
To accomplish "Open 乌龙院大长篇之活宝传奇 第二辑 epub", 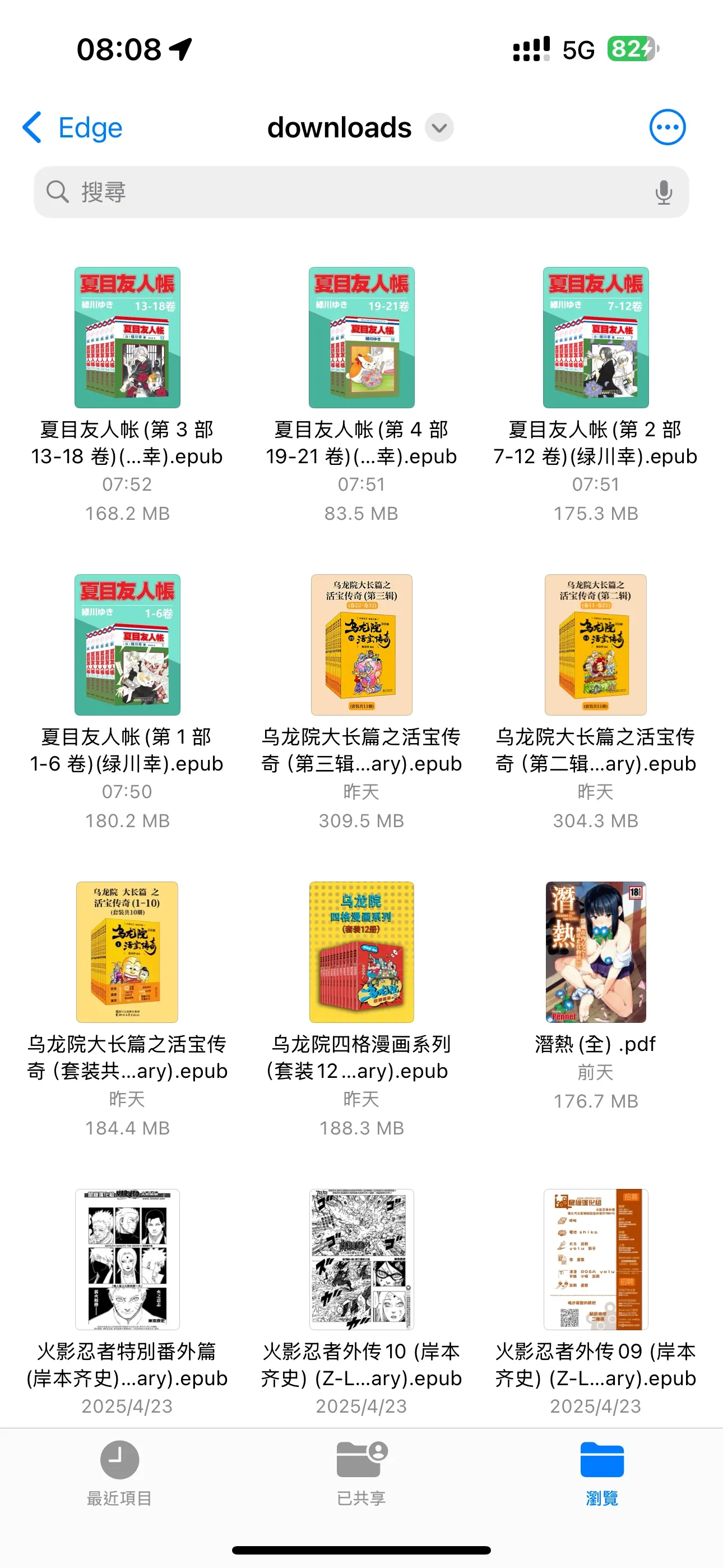I will click(596, 645).
